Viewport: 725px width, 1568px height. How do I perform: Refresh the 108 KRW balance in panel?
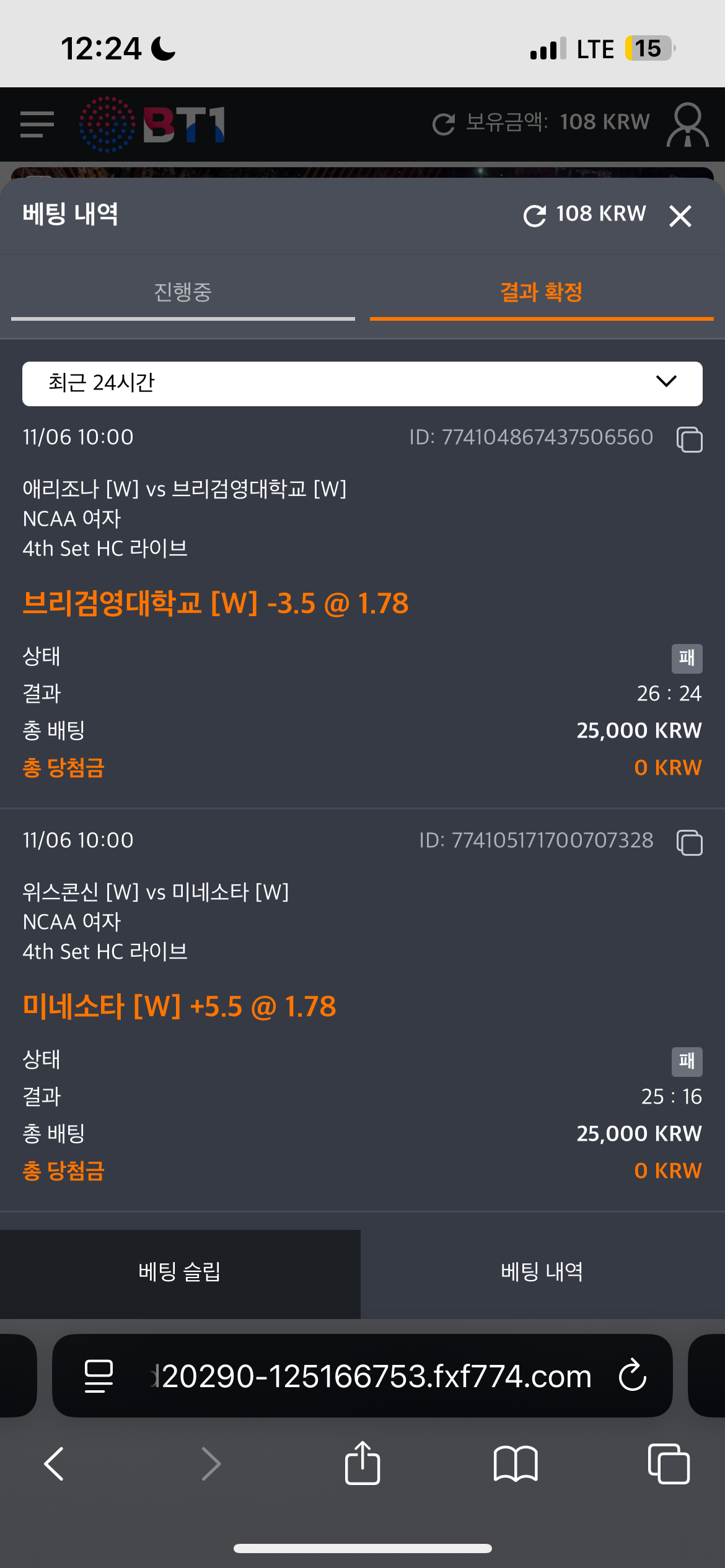[535, 216]
